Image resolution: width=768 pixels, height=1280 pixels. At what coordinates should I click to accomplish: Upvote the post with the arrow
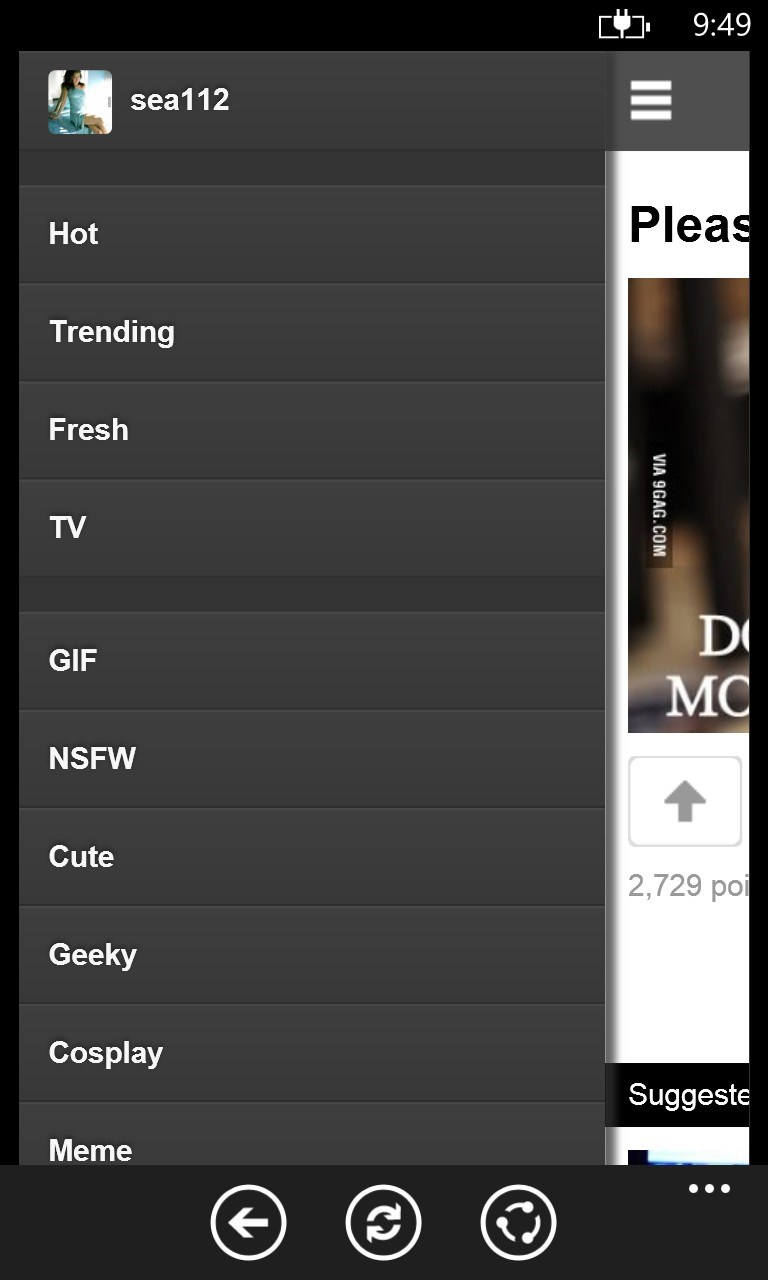[685, 802]
